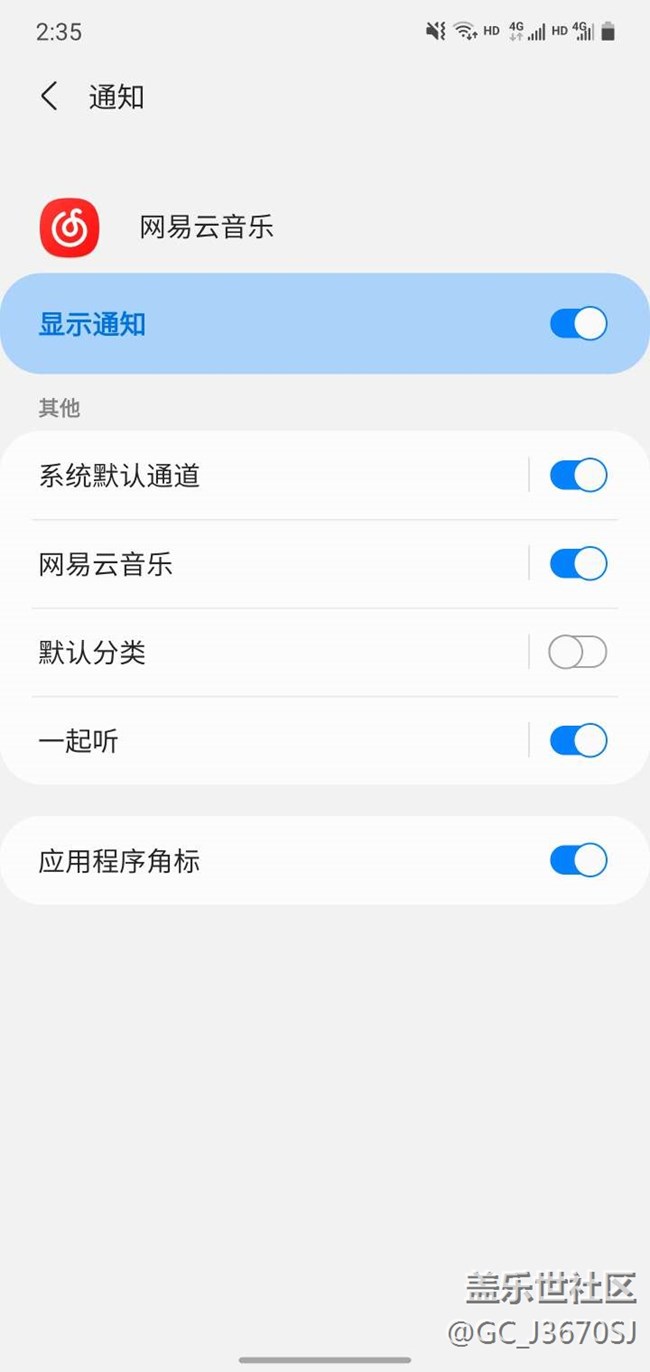Turn off the 一起听 switch
Image resolution: width=650 pixels, height=1372 pixels.
tap(578, 741)
